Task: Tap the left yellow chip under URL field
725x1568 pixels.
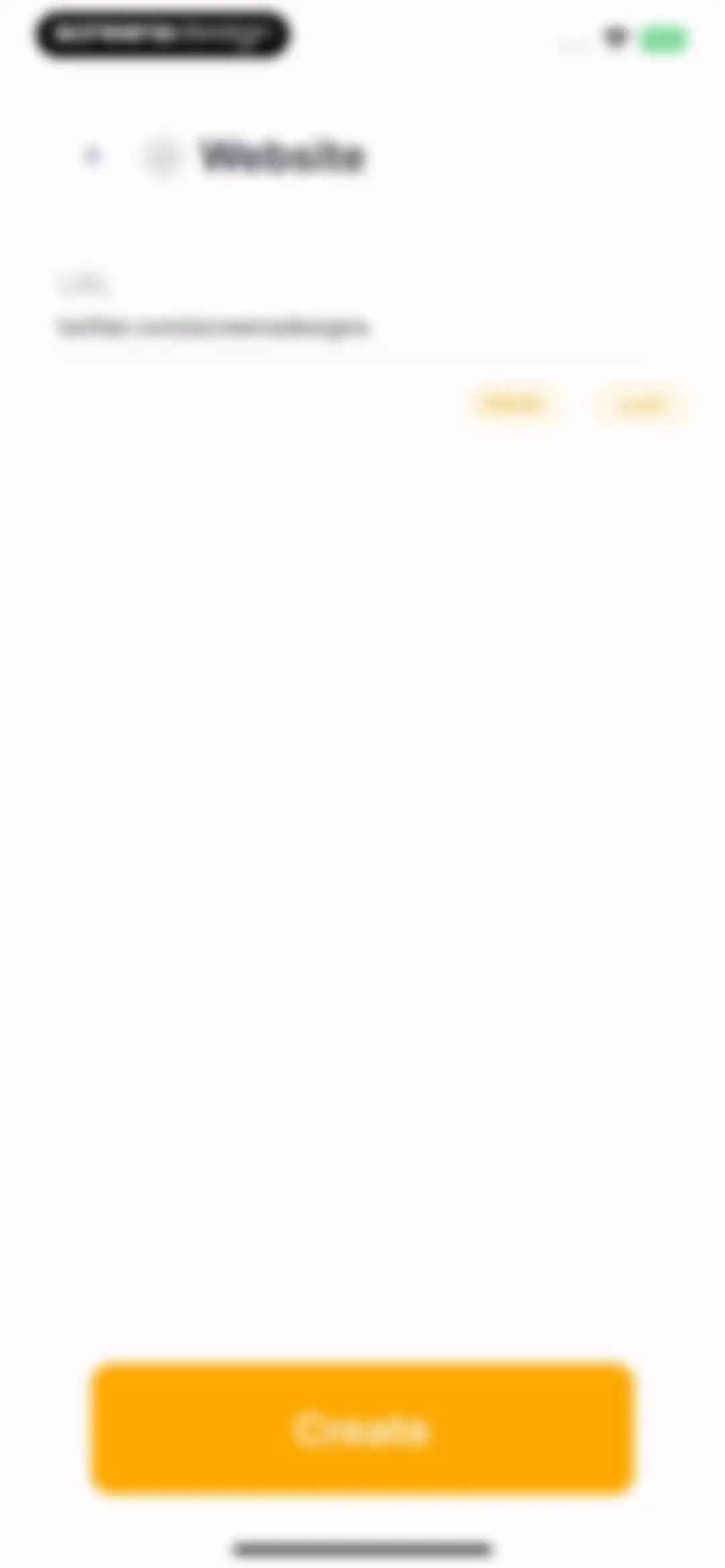Action: (x=512, y=404)
